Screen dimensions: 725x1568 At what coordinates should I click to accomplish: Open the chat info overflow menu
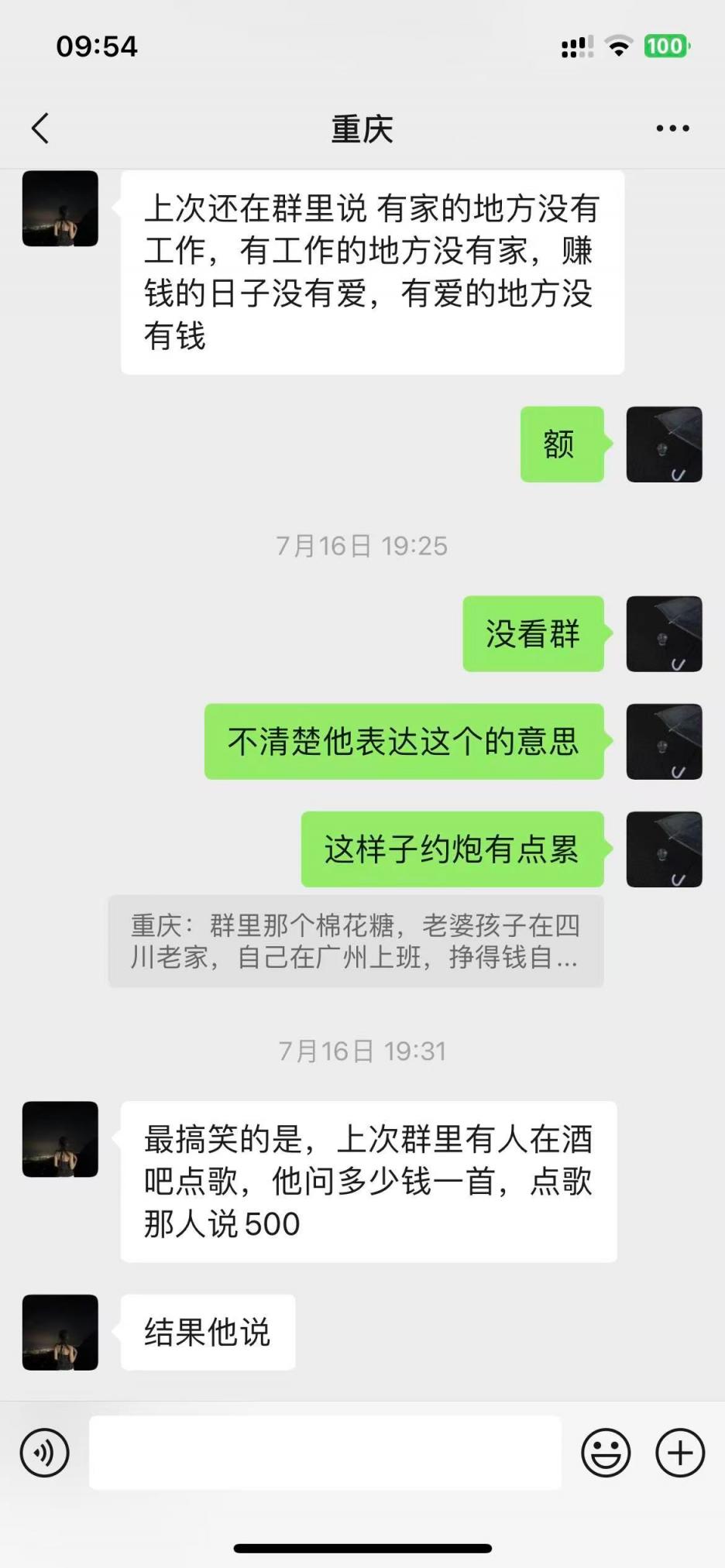pos(672,129)
